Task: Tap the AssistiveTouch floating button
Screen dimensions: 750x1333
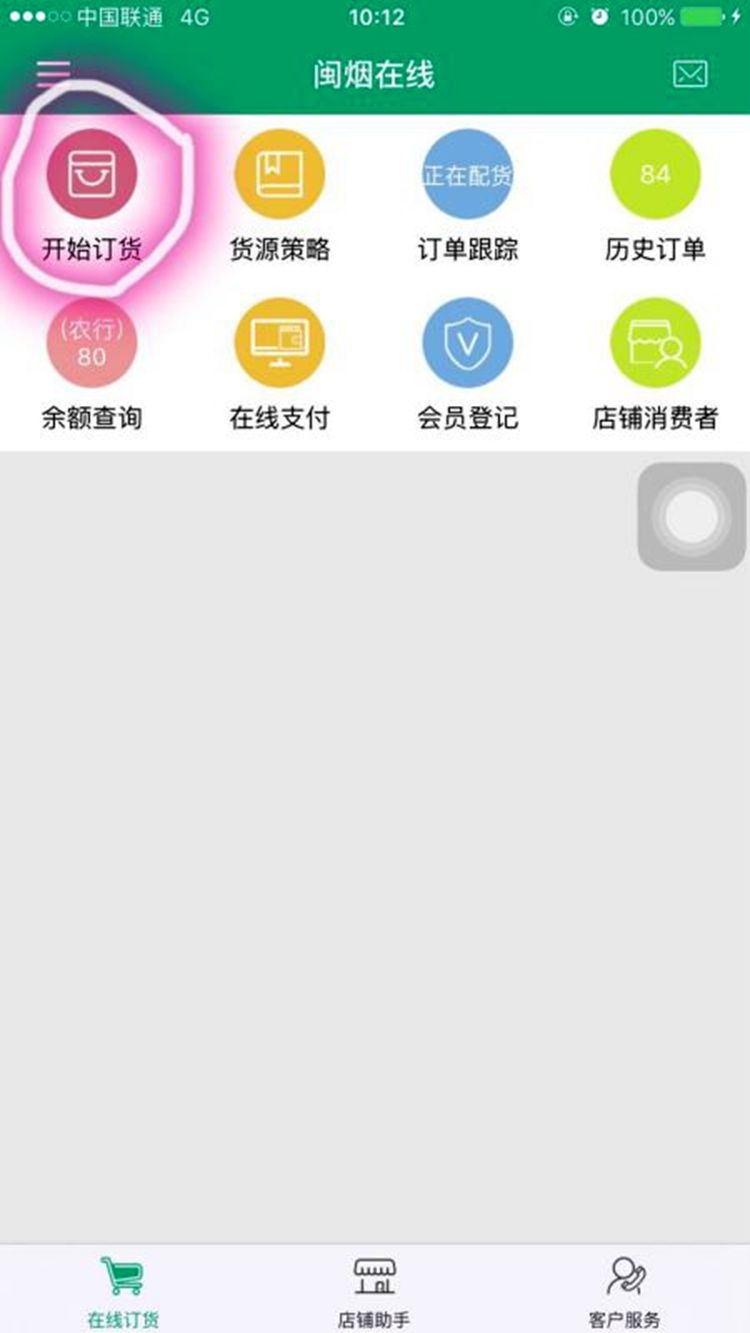Action: pyautogui.click(x=692, y=516)
